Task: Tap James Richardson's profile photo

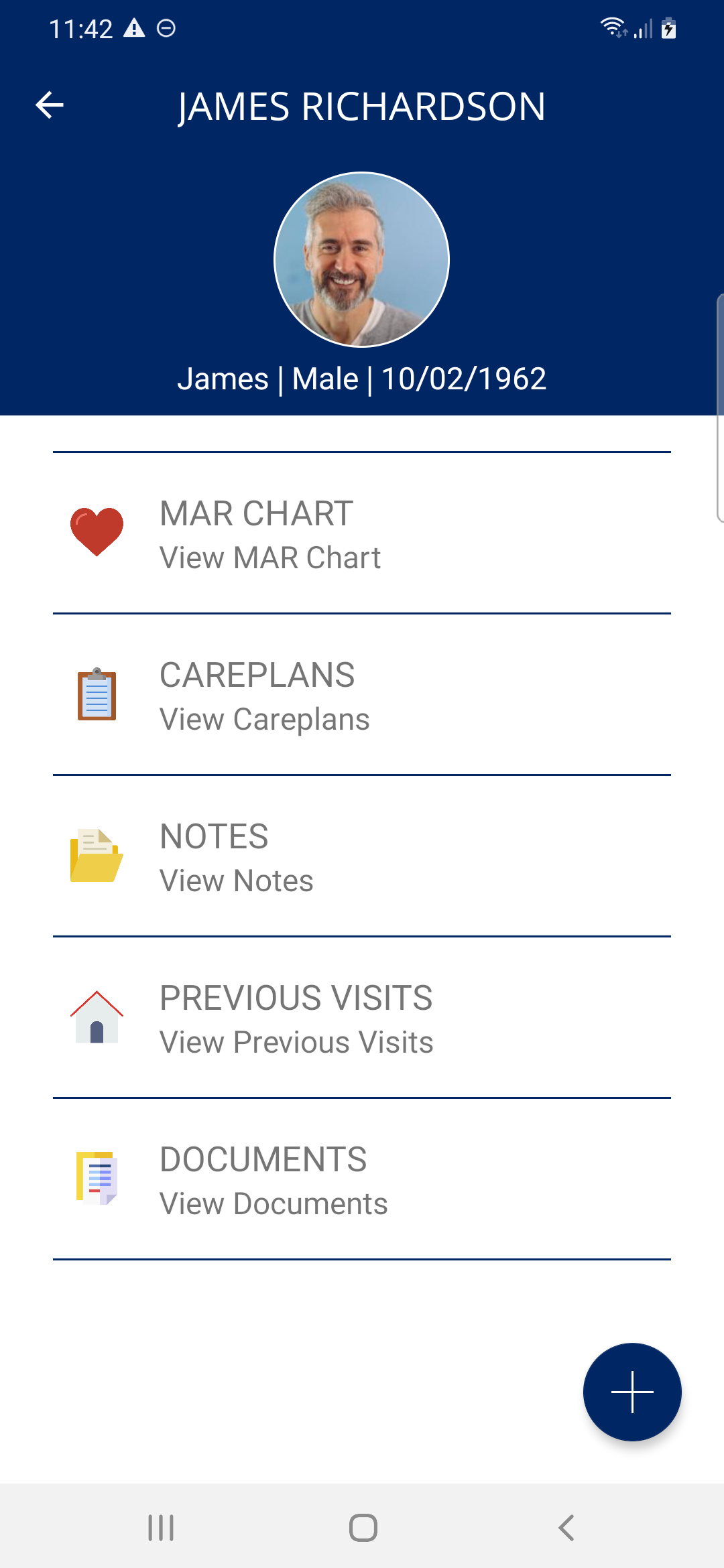Action: pyautogui.click(x=362, y=260)
